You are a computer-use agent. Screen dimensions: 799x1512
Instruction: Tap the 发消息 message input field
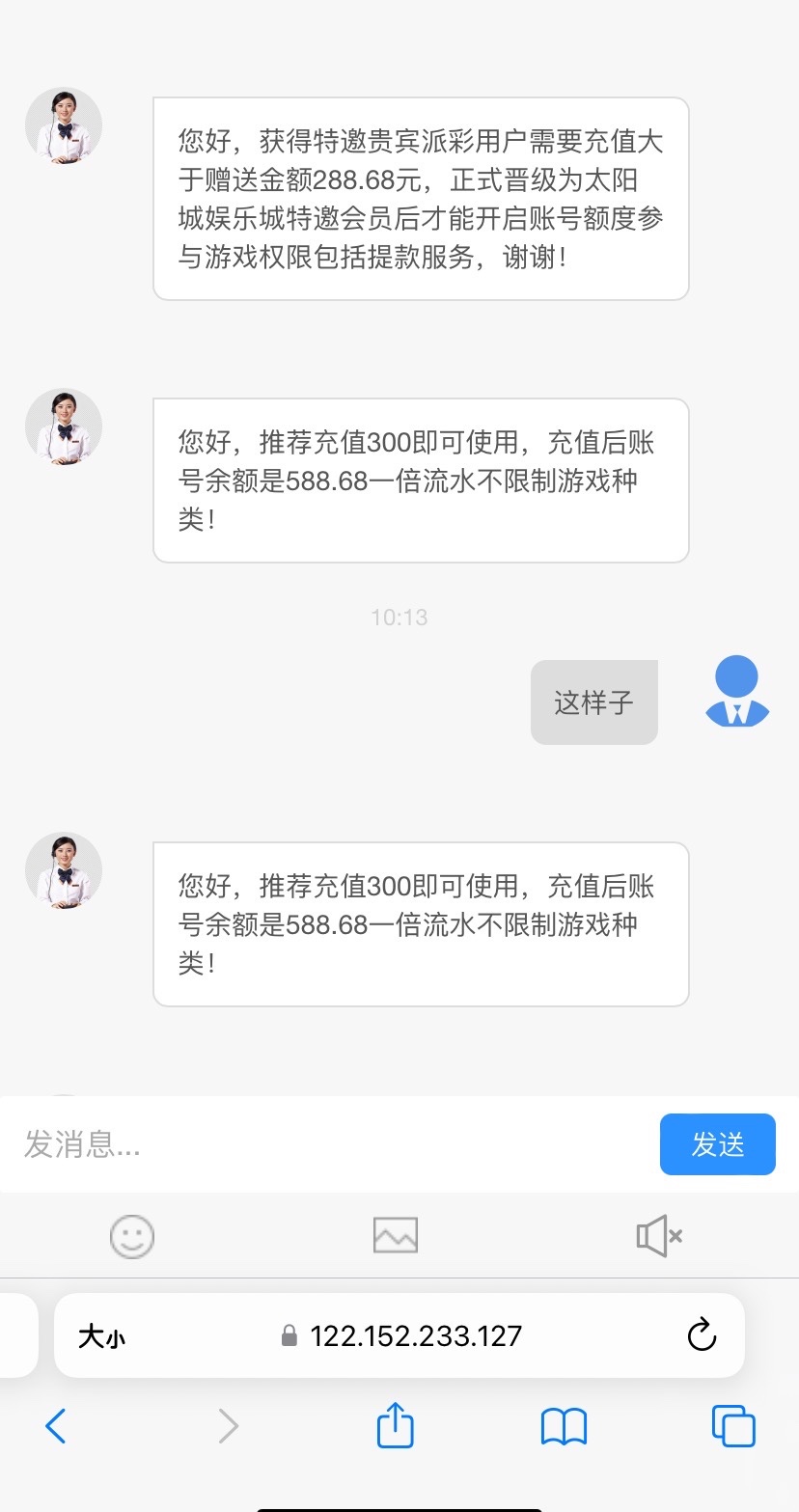[328, 1144]
